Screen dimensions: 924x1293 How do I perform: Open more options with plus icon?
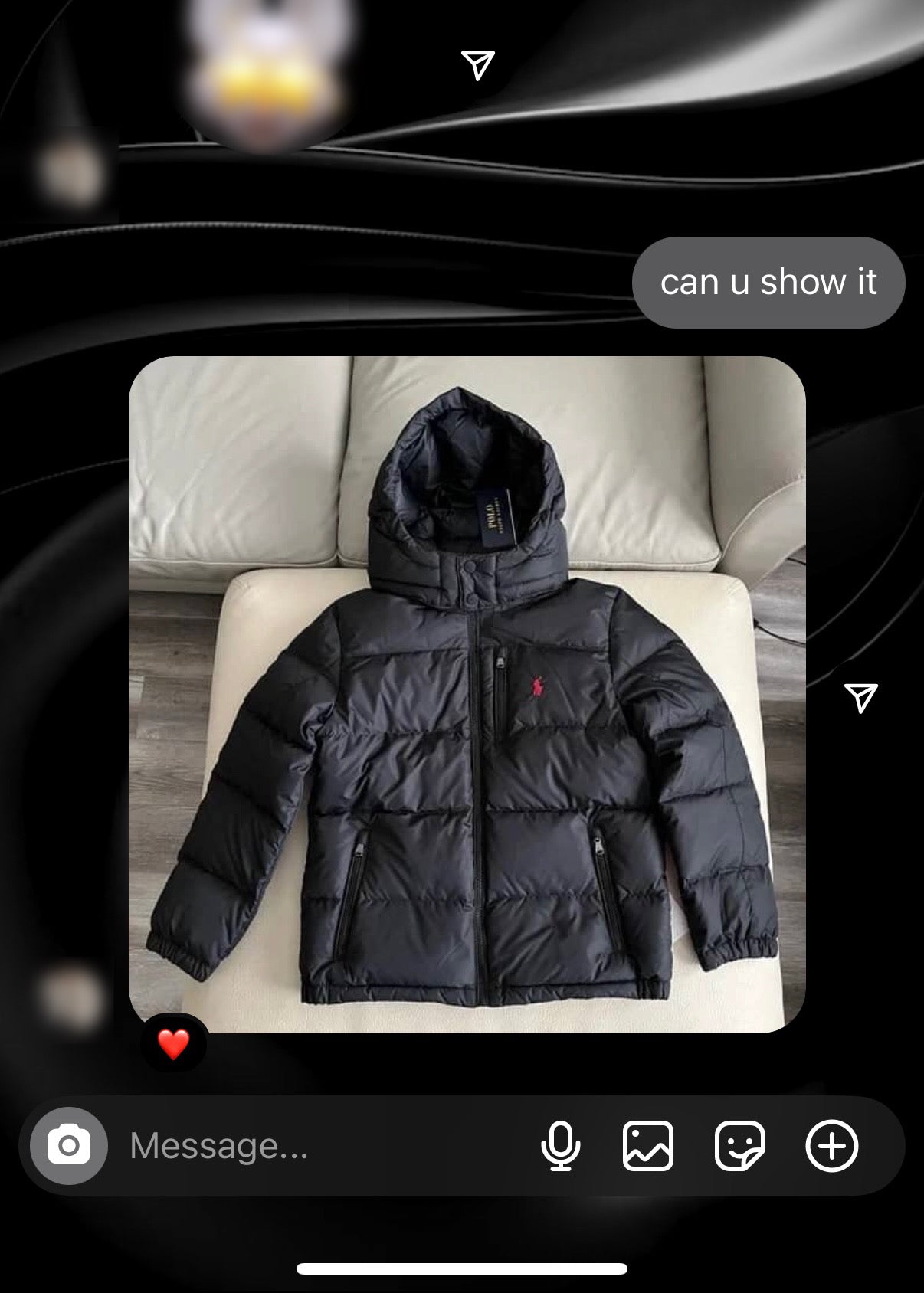pyautogui.click(x=832, y=1146)
